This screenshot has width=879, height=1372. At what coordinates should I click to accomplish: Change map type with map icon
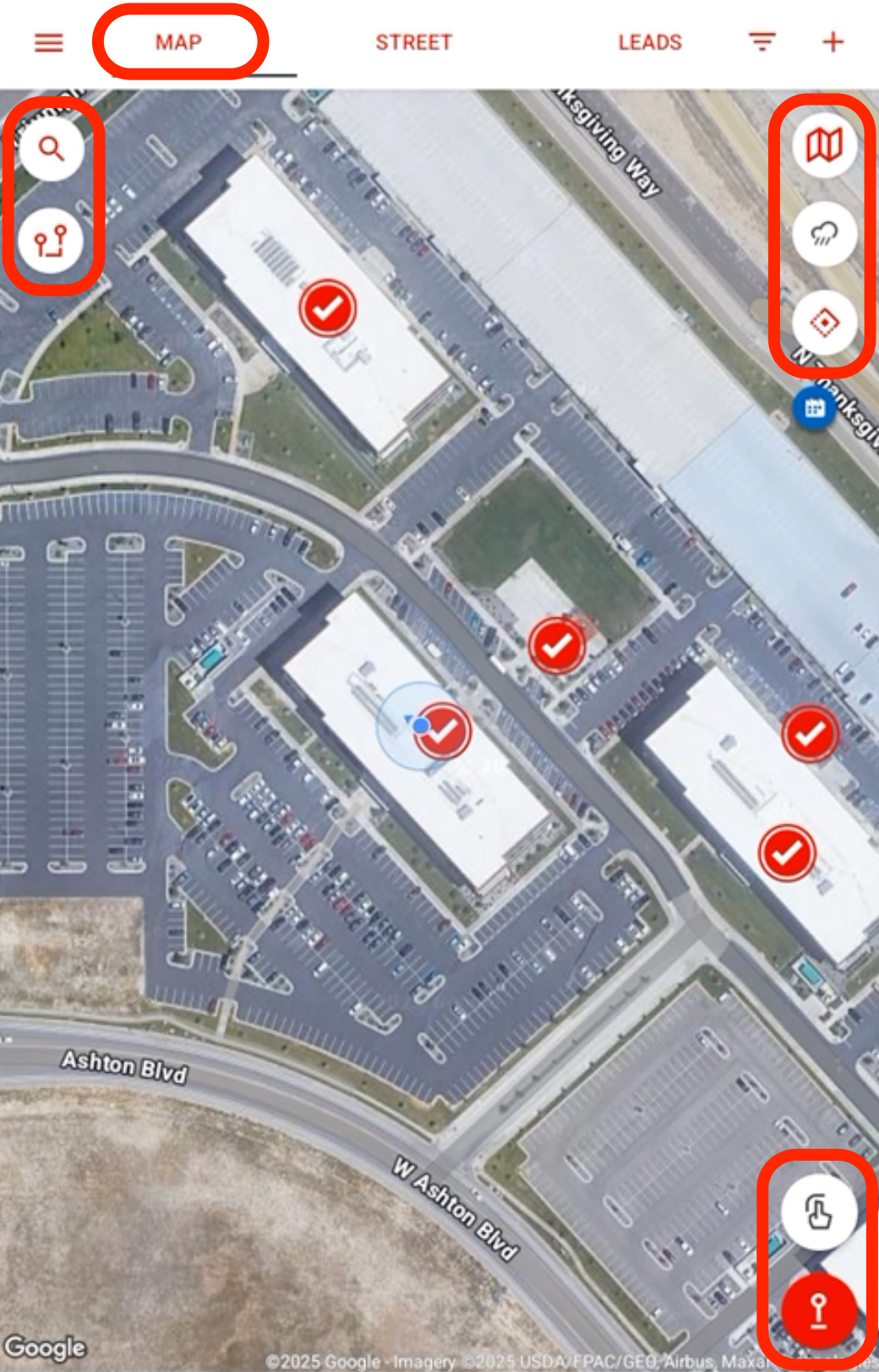(824, 145)
